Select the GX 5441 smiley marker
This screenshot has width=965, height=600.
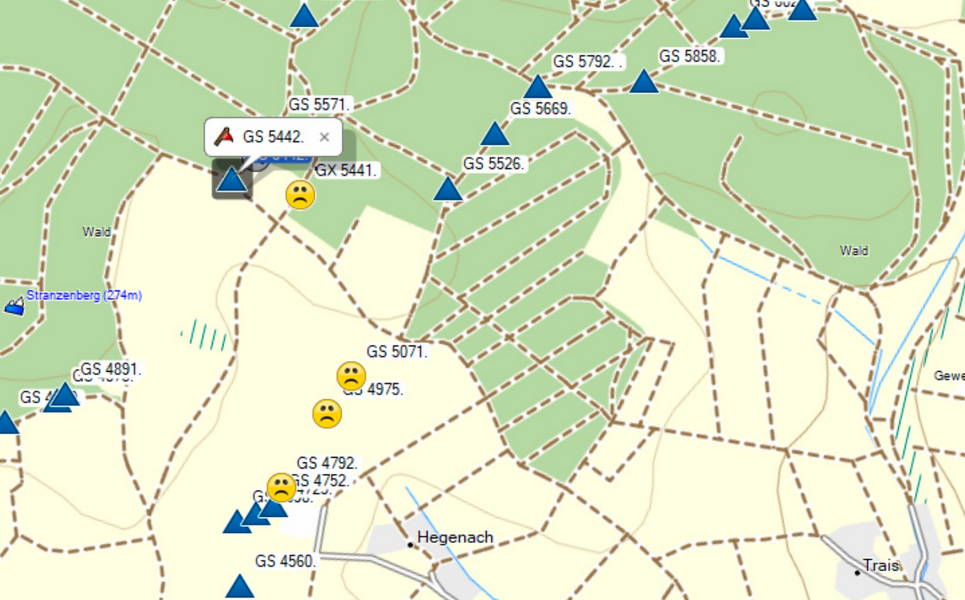point(300,195)
